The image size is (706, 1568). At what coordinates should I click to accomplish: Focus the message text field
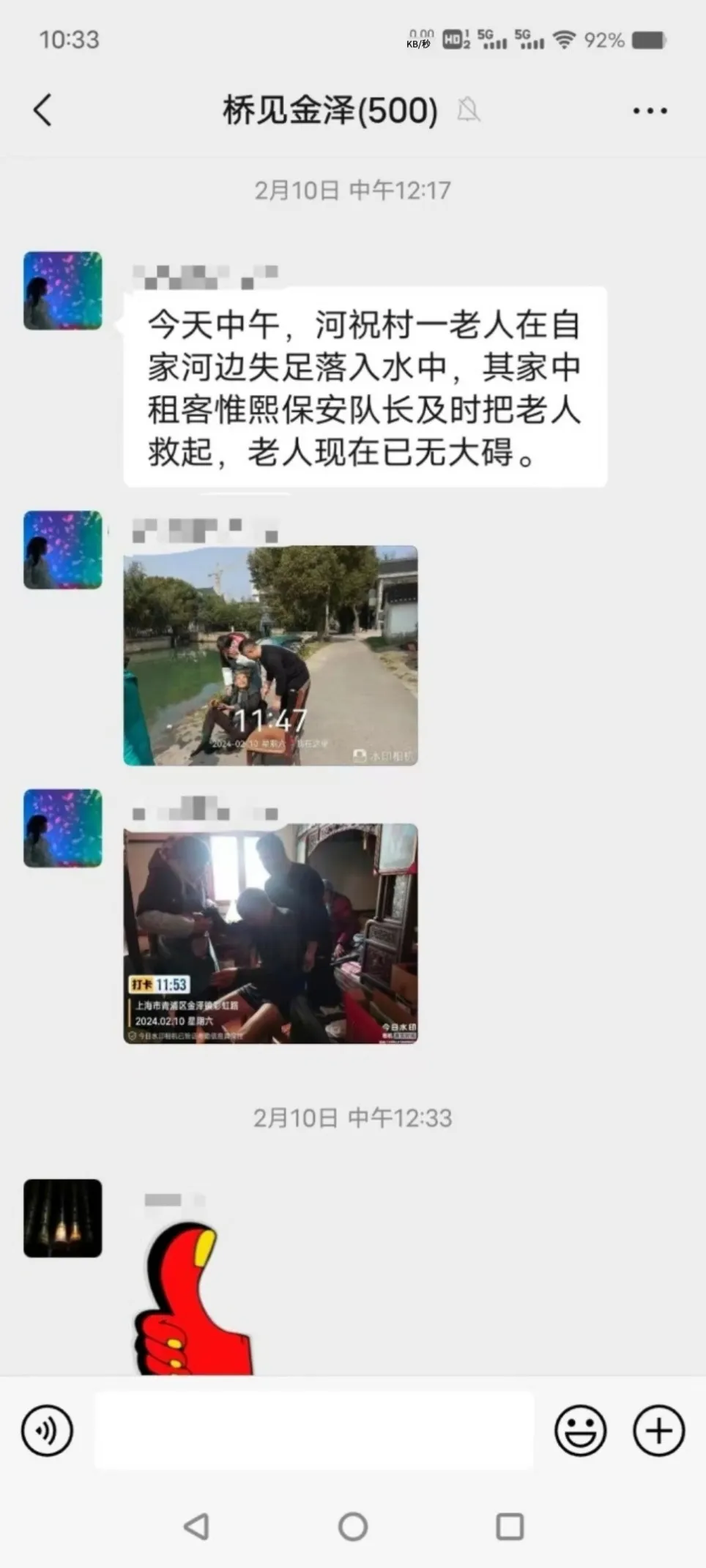[313, 1430]
